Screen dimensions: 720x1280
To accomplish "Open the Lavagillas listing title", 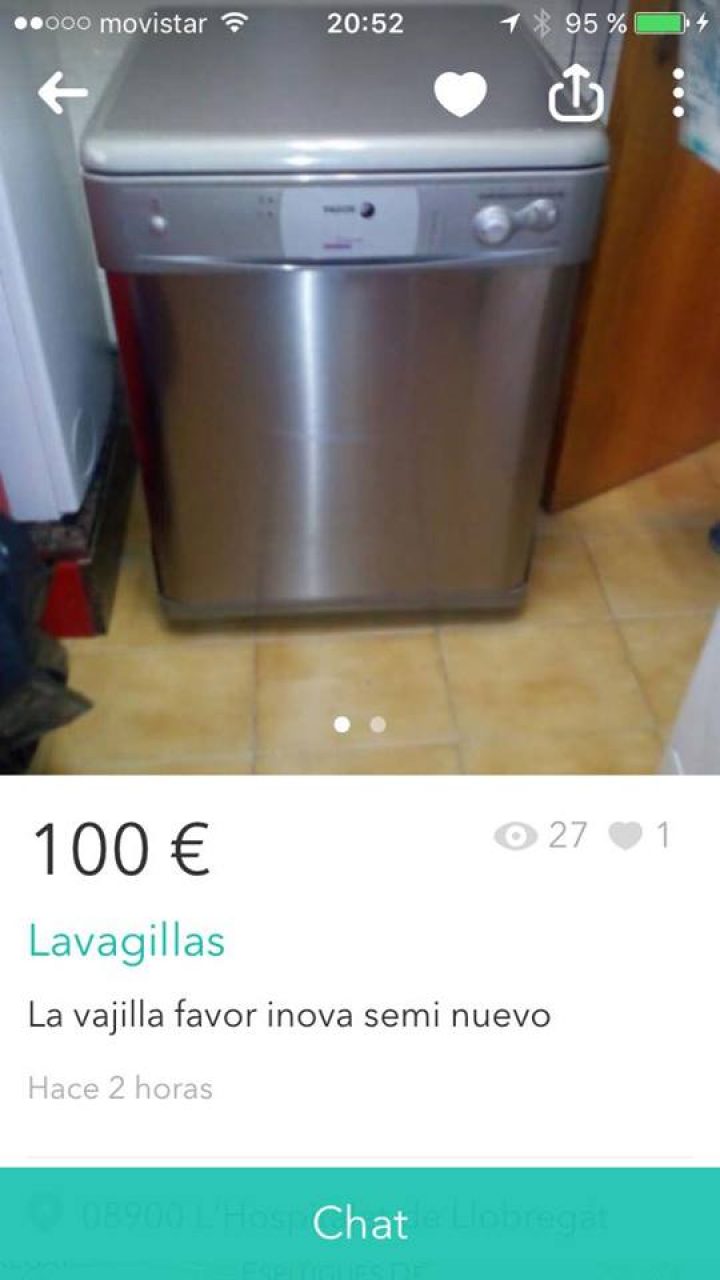I will coord(126,940).
